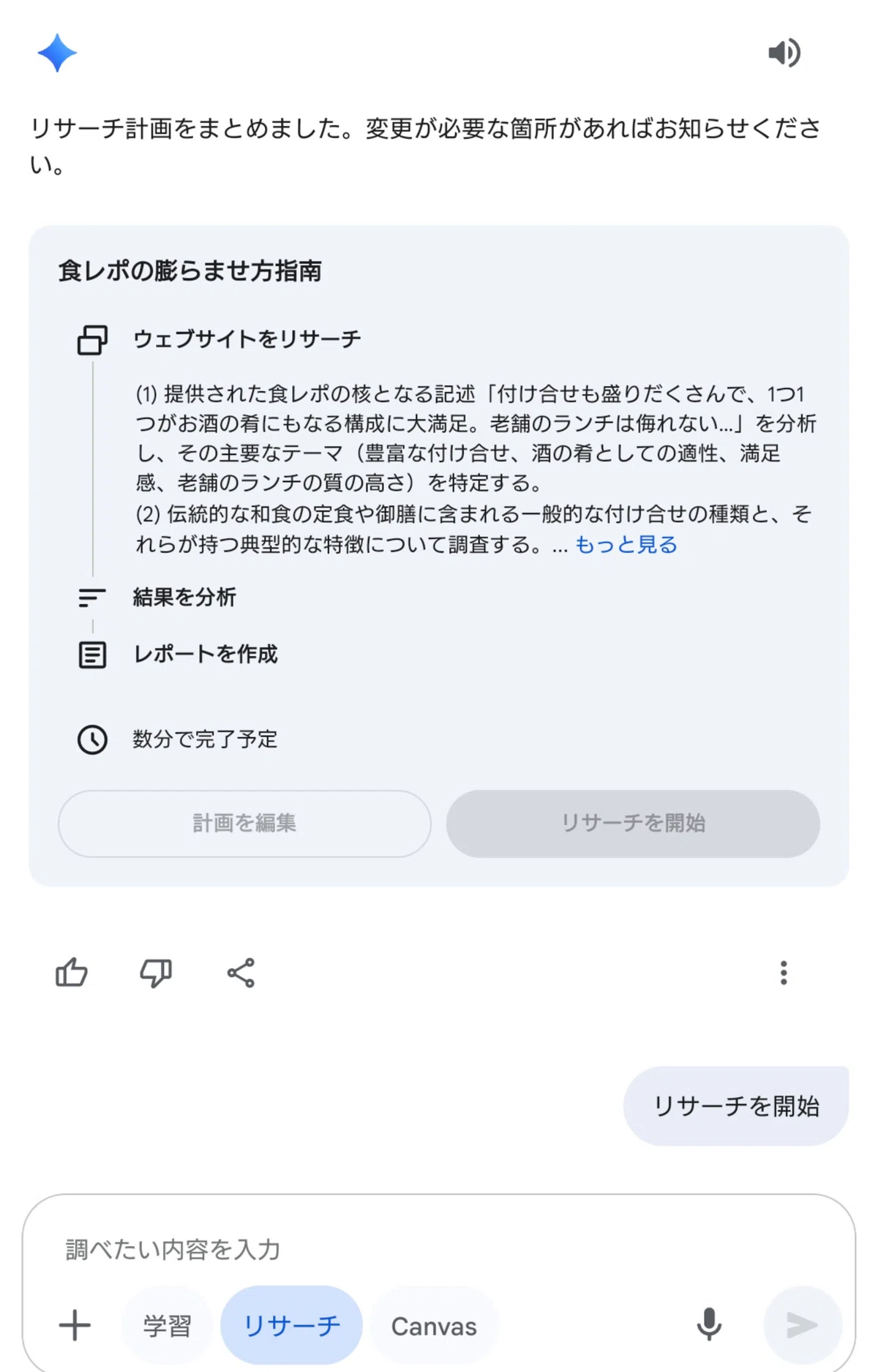Share this response
The height and width of the screenshot is (1372, 878).
tap(241, 973)
